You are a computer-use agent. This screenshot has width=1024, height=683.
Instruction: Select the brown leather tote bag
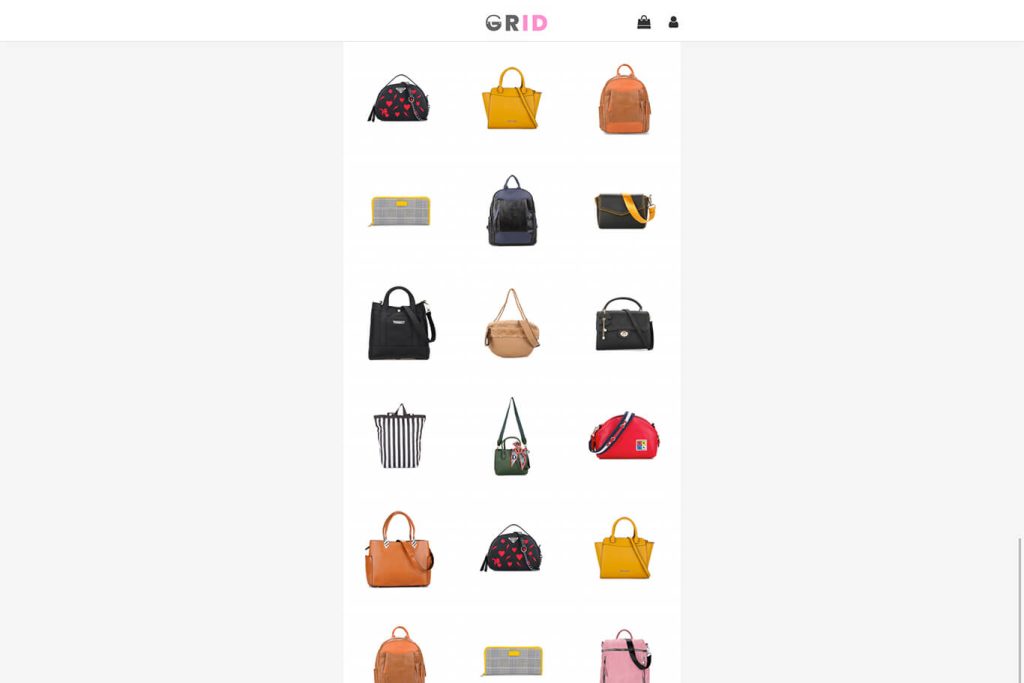click(x=399, y=550)
